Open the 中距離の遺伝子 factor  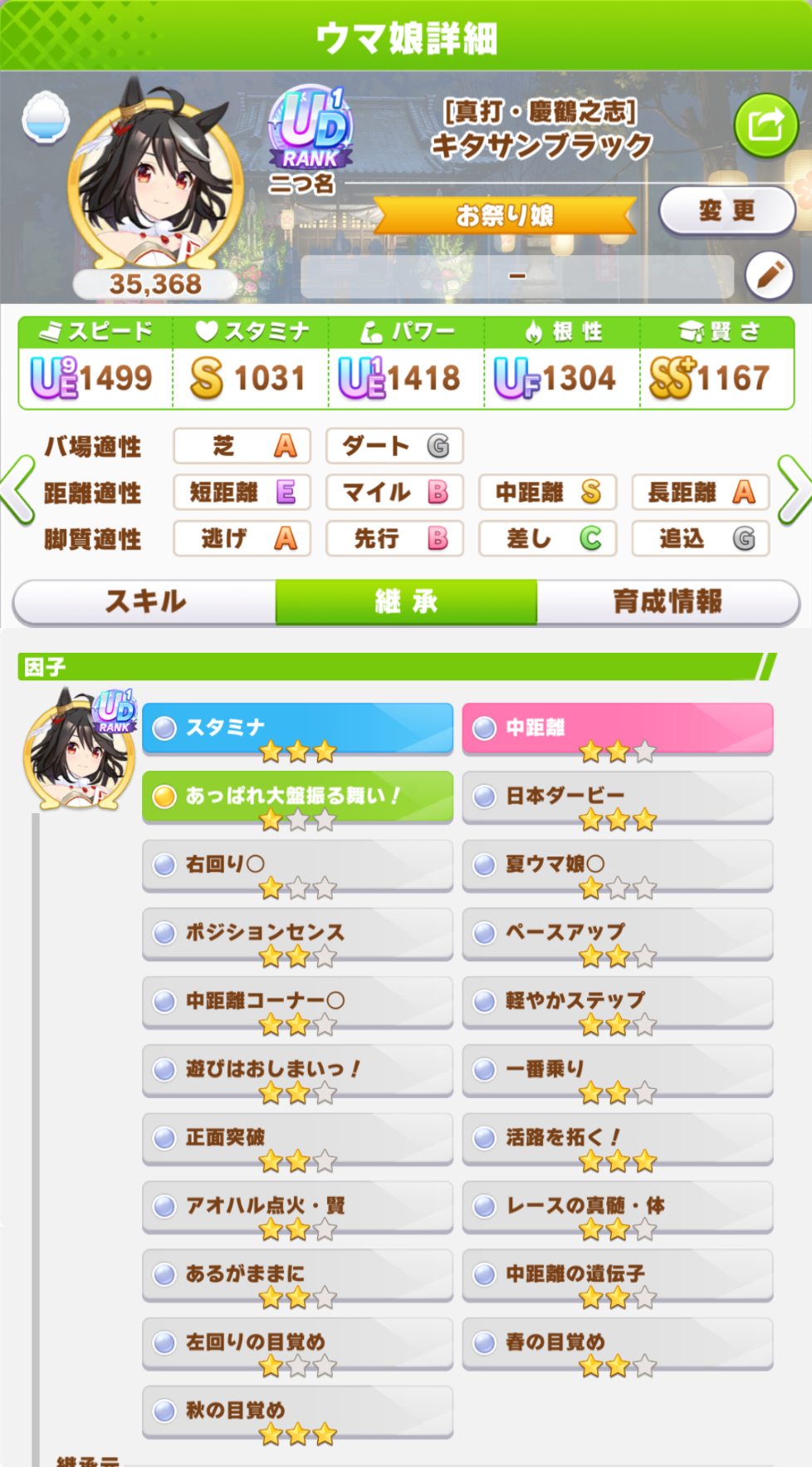click(x=618, y=1274)
